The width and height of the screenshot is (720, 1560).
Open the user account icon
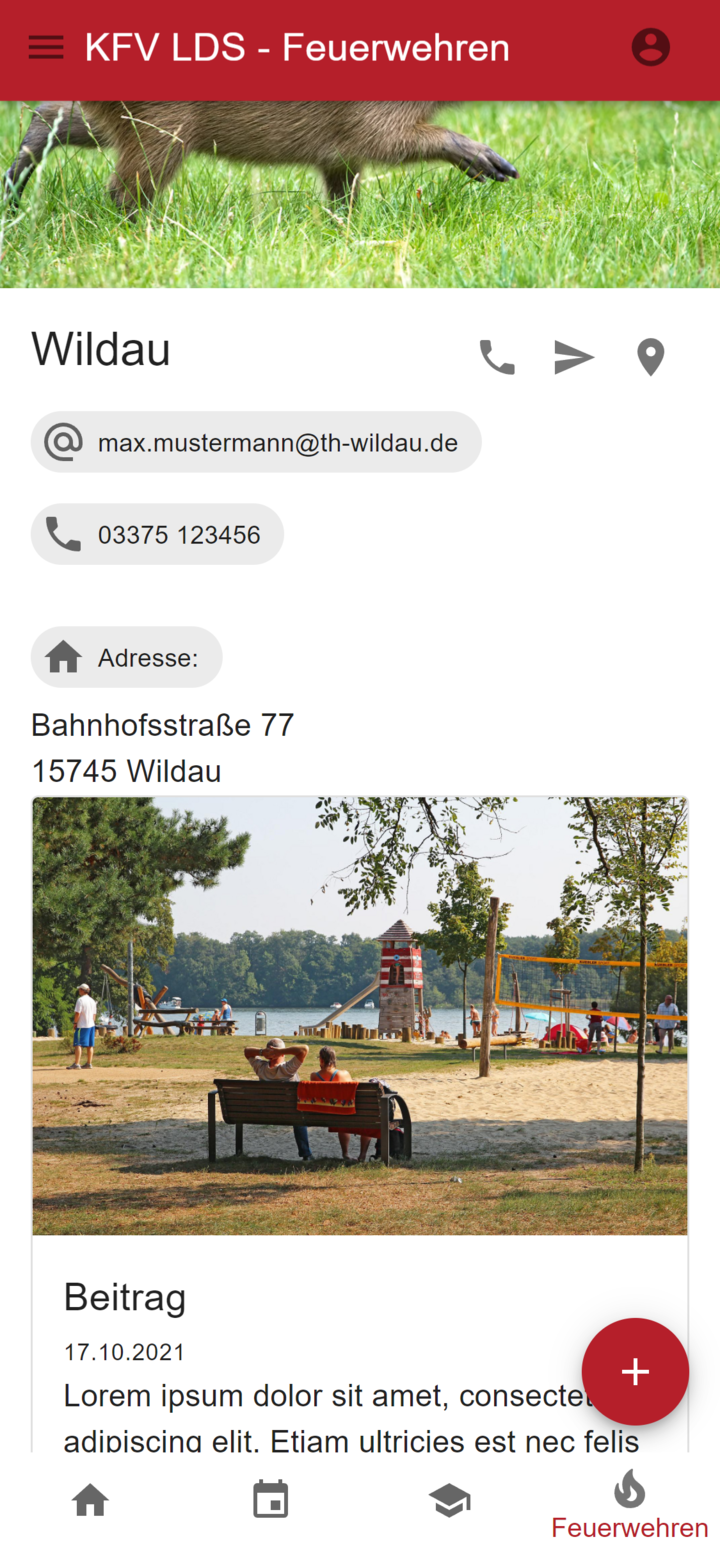coord(650,47)
